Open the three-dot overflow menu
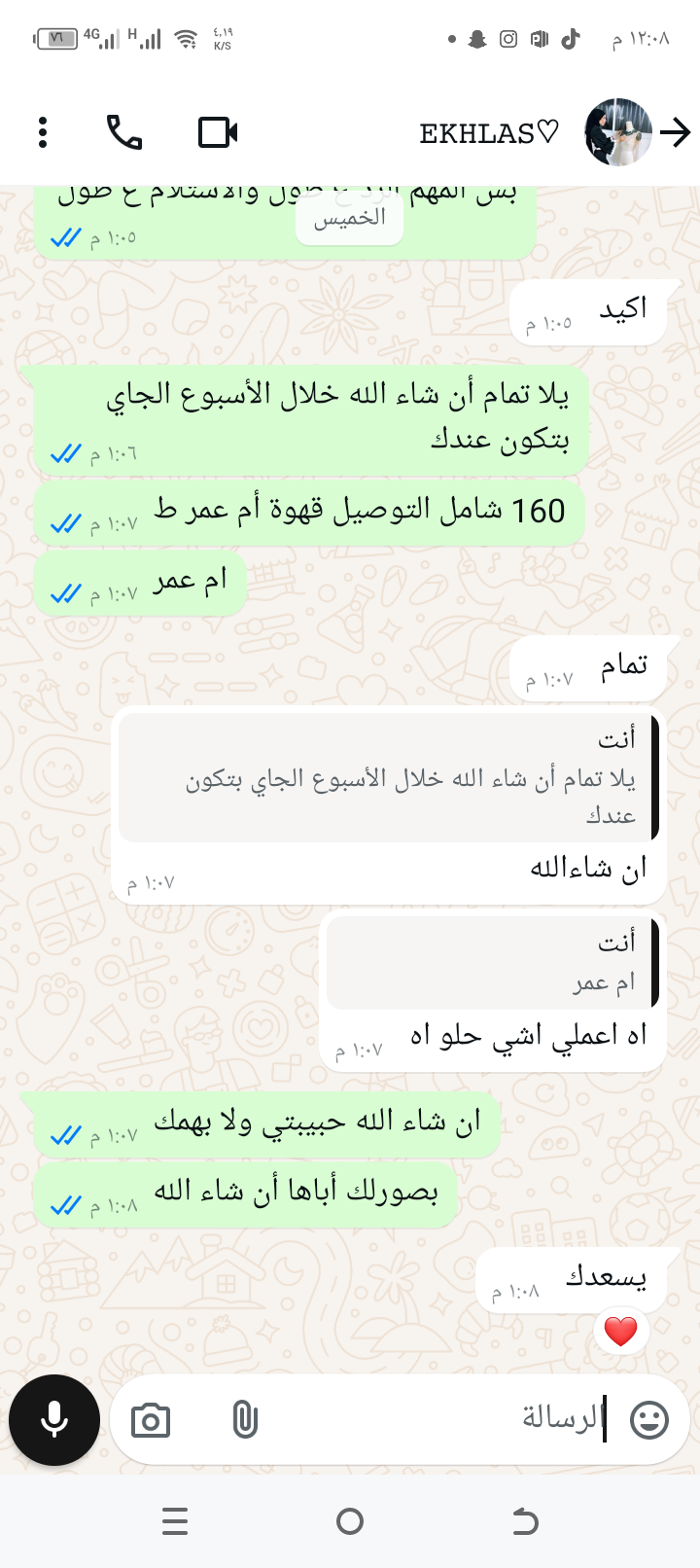 tap(43, 132)
